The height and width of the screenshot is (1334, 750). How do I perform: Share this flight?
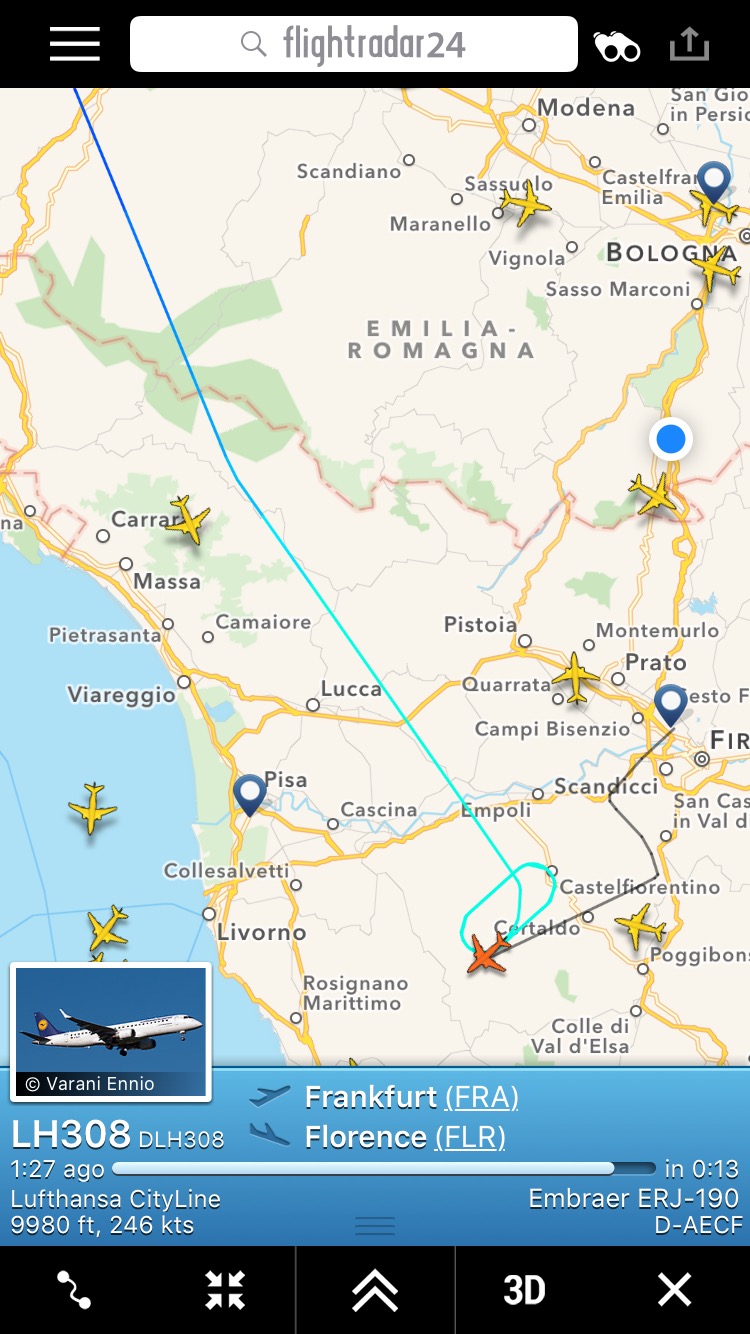tap(689, 44)
